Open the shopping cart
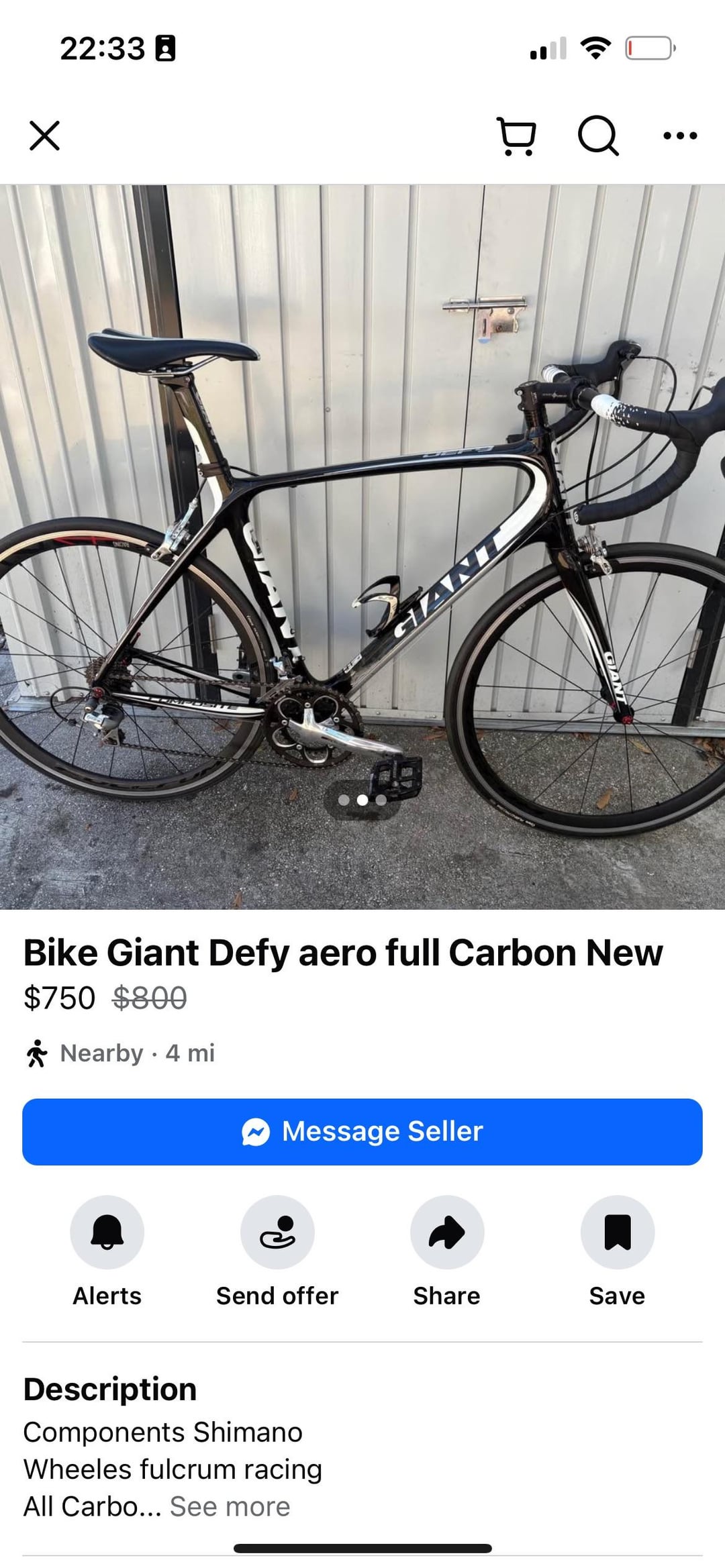725x1568 pixels. coord(516,136)
